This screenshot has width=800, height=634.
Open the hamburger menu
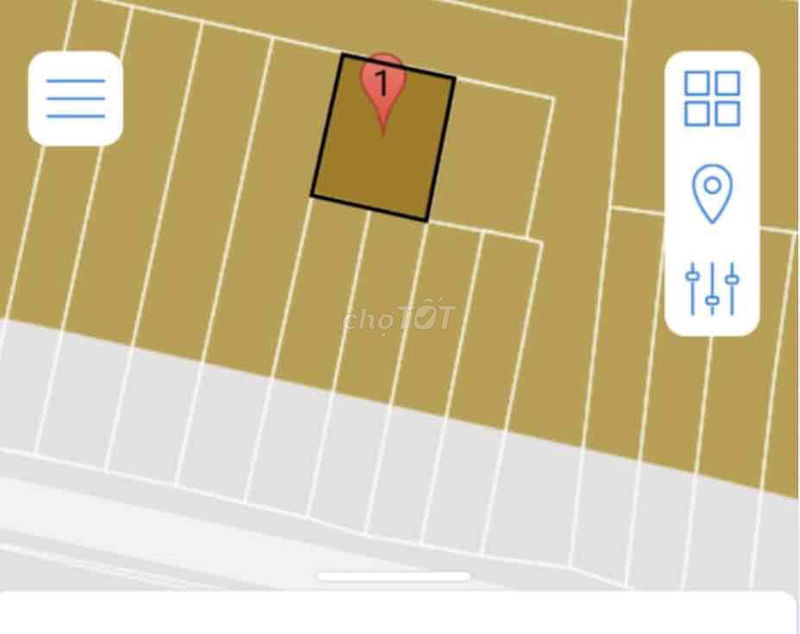(75, 98)
